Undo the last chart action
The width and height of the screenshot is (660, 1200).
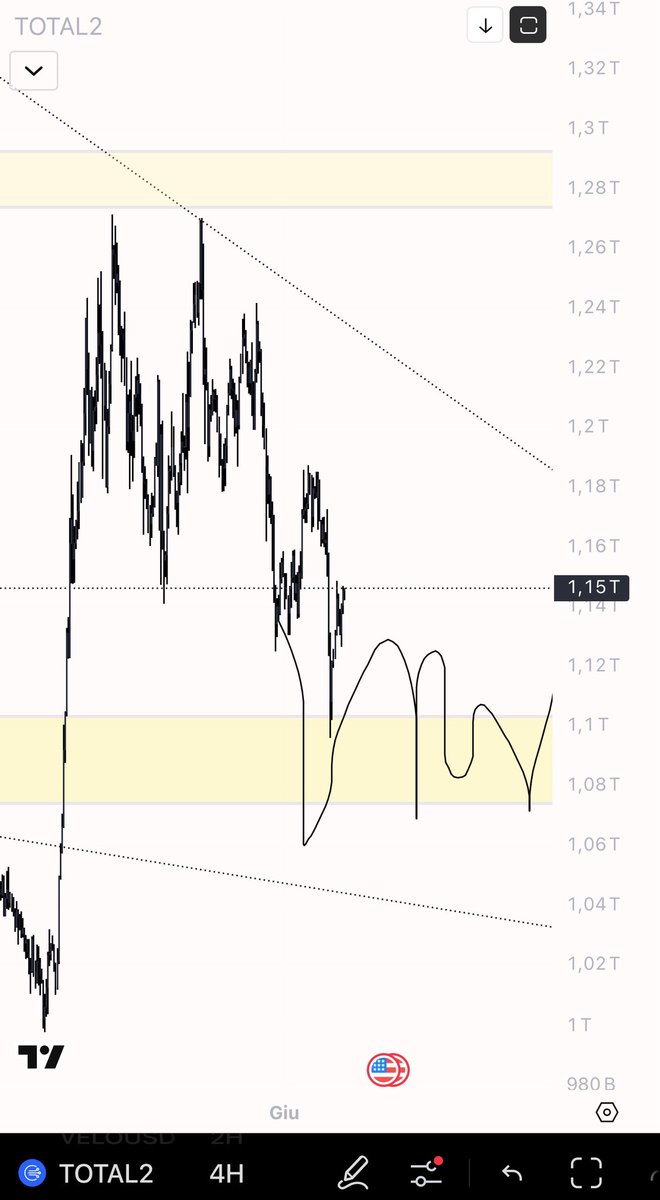coord(512,1173)
